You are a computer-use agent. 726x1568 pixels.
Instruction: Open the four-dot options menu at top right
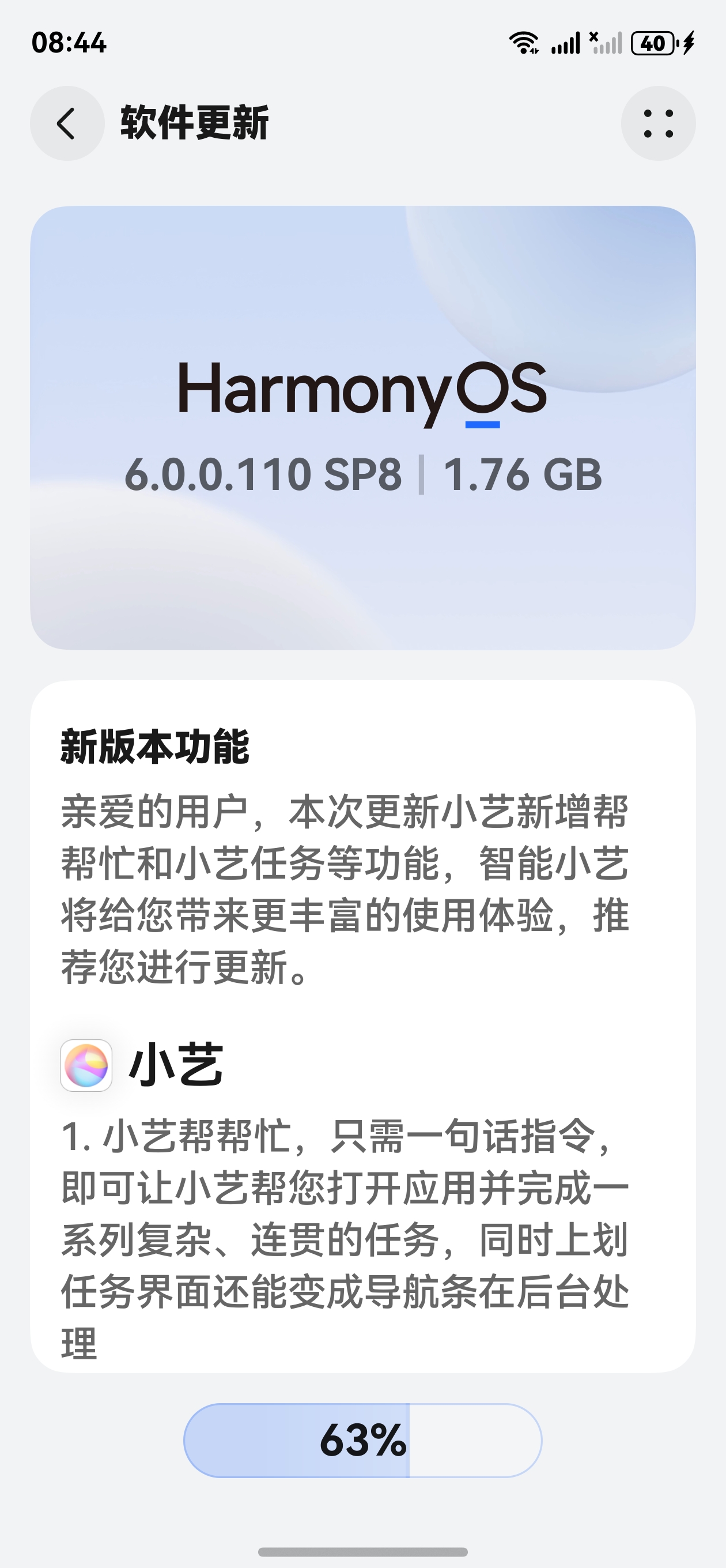coord(659,123)
